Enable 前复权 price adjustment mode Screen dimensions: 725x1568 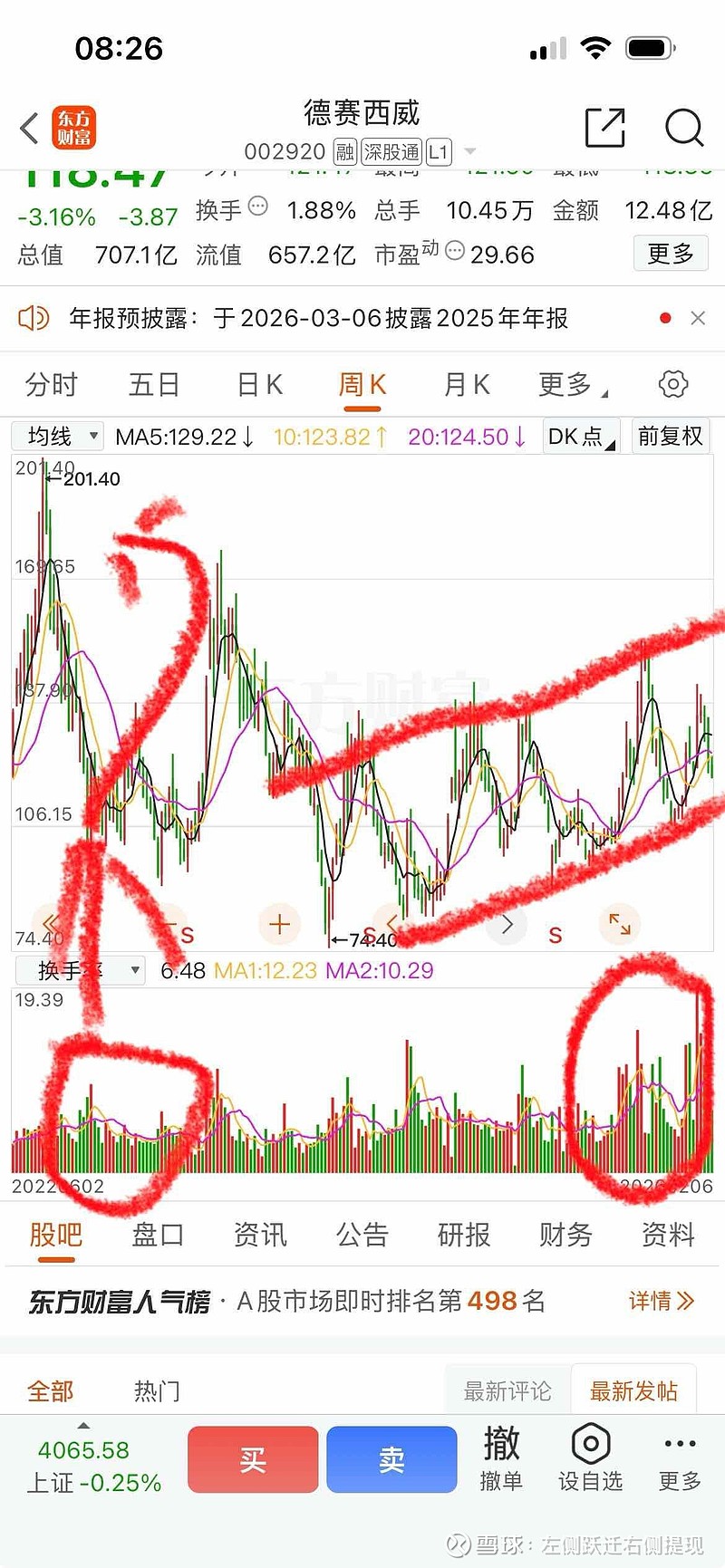(x=671, y=436)
